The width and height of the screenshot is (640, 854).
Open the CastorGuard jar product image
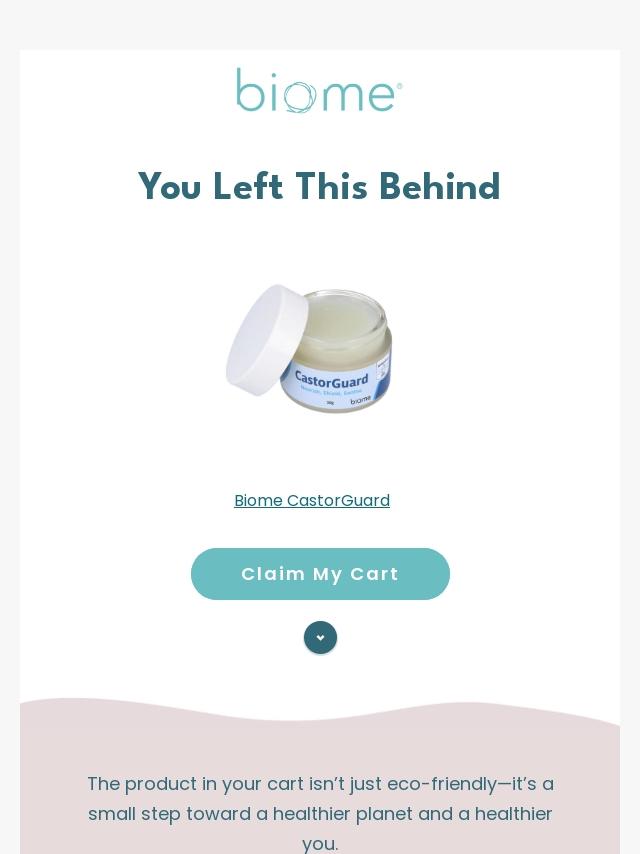[310, 348]
